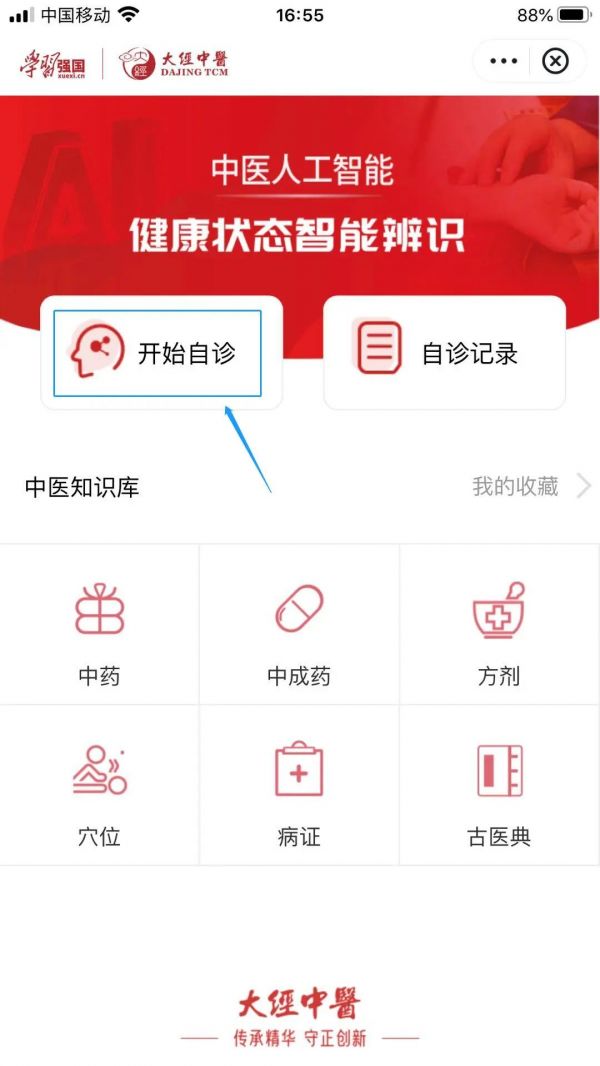
Task: Close the mini program
Action: point(555,62)
